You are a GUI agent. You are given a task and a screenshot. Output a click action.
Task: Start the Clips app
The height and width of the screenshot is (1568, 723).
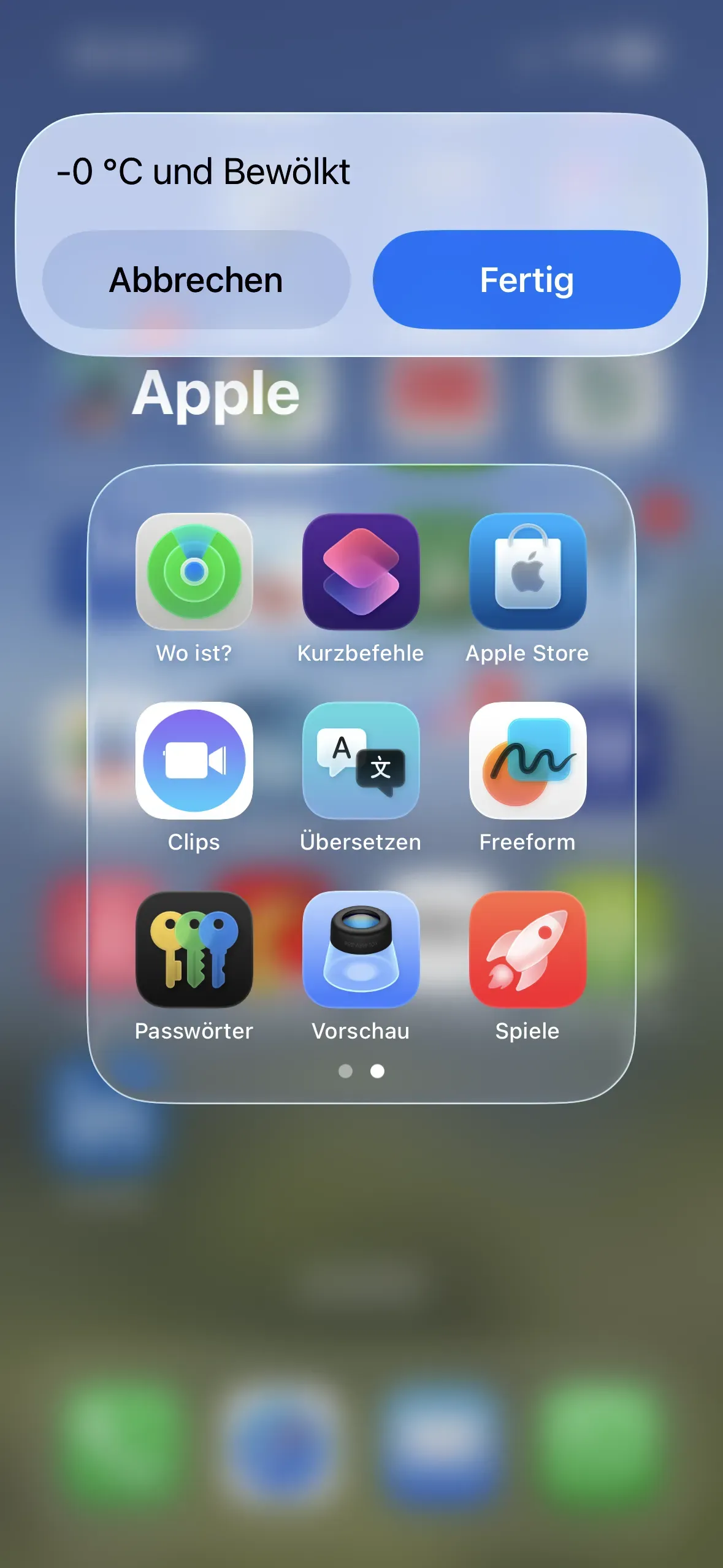194,761
